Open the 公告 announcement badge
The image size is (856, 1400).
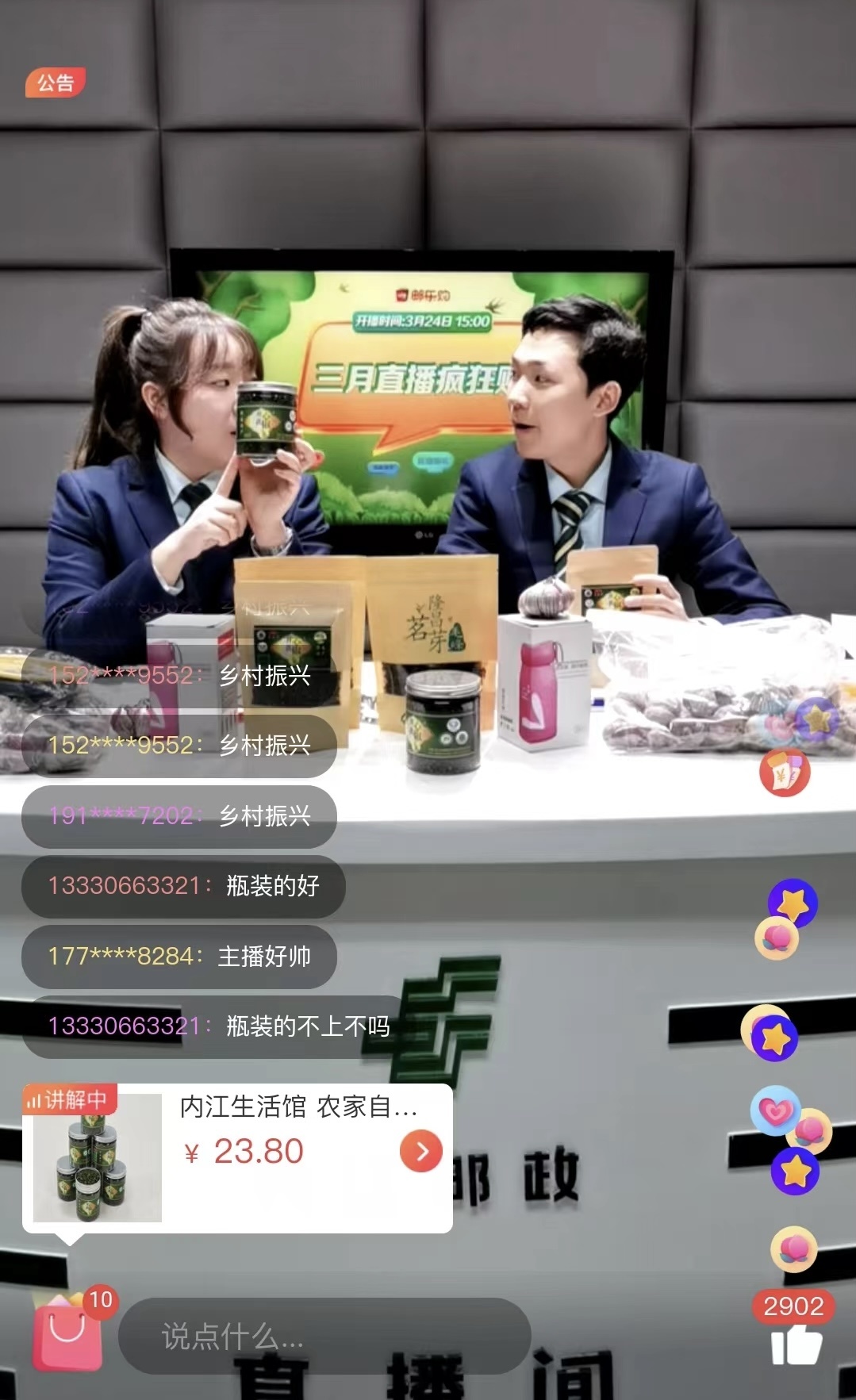(55, 82)
